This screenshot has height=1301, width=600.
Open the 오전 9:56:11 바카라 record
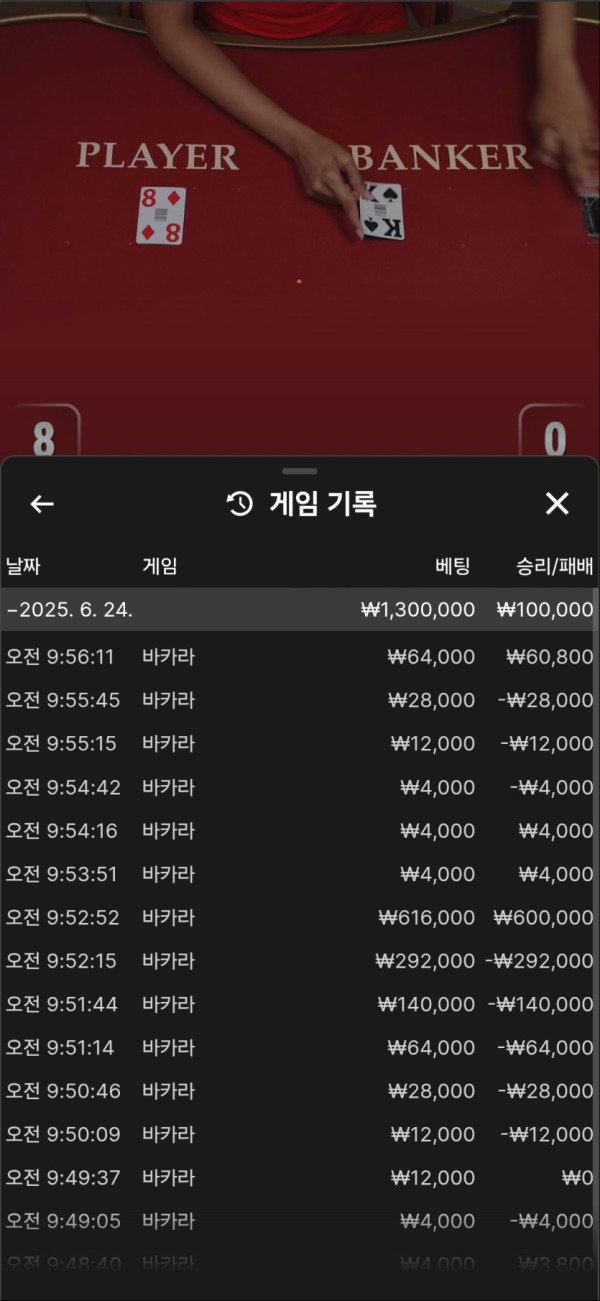point(298,657)
